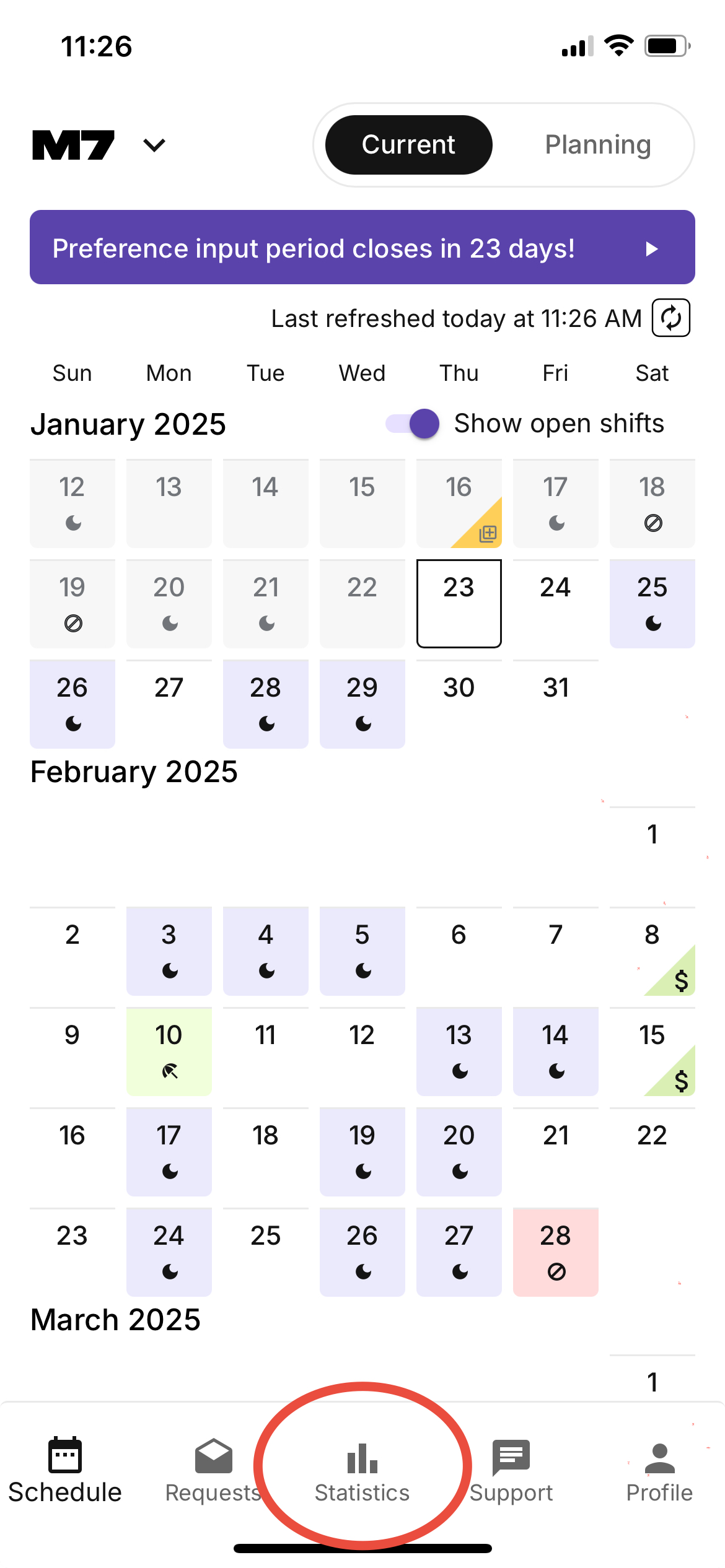Turn off Show open shifts
Viewport: 725px width, 1568px height.
414,424
